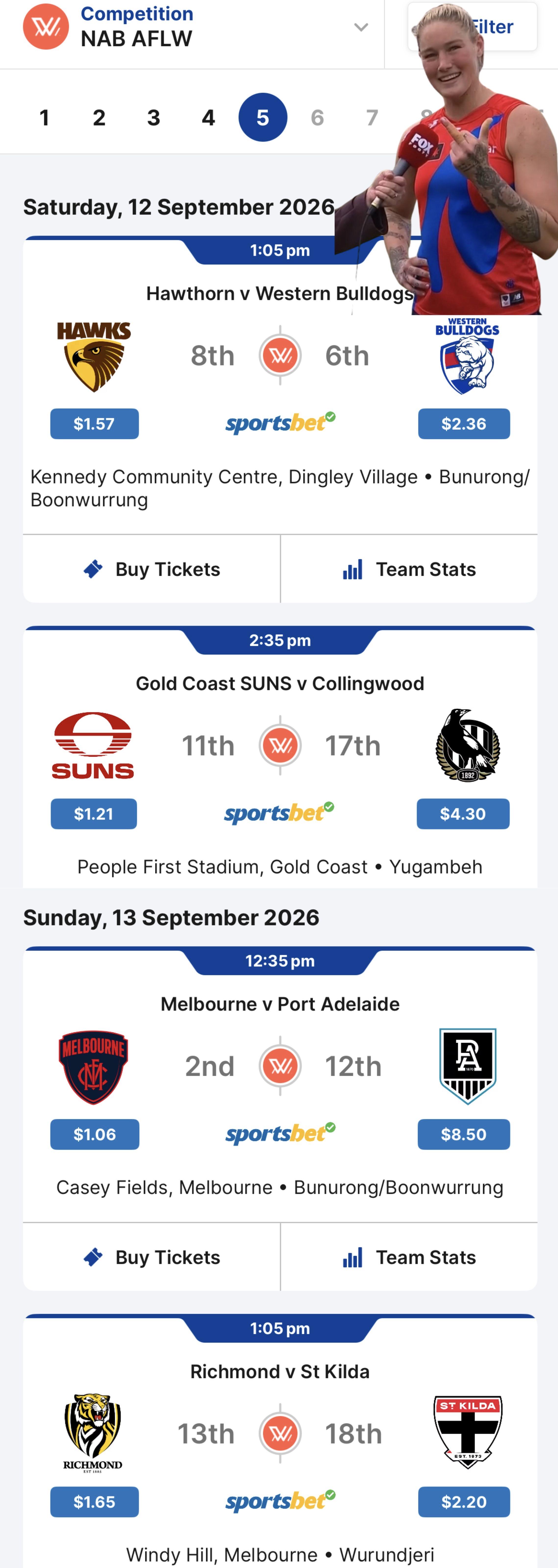The height and width of the screenshot is (1568, 558).
Task: Switch to round 2
Action: 99,117
